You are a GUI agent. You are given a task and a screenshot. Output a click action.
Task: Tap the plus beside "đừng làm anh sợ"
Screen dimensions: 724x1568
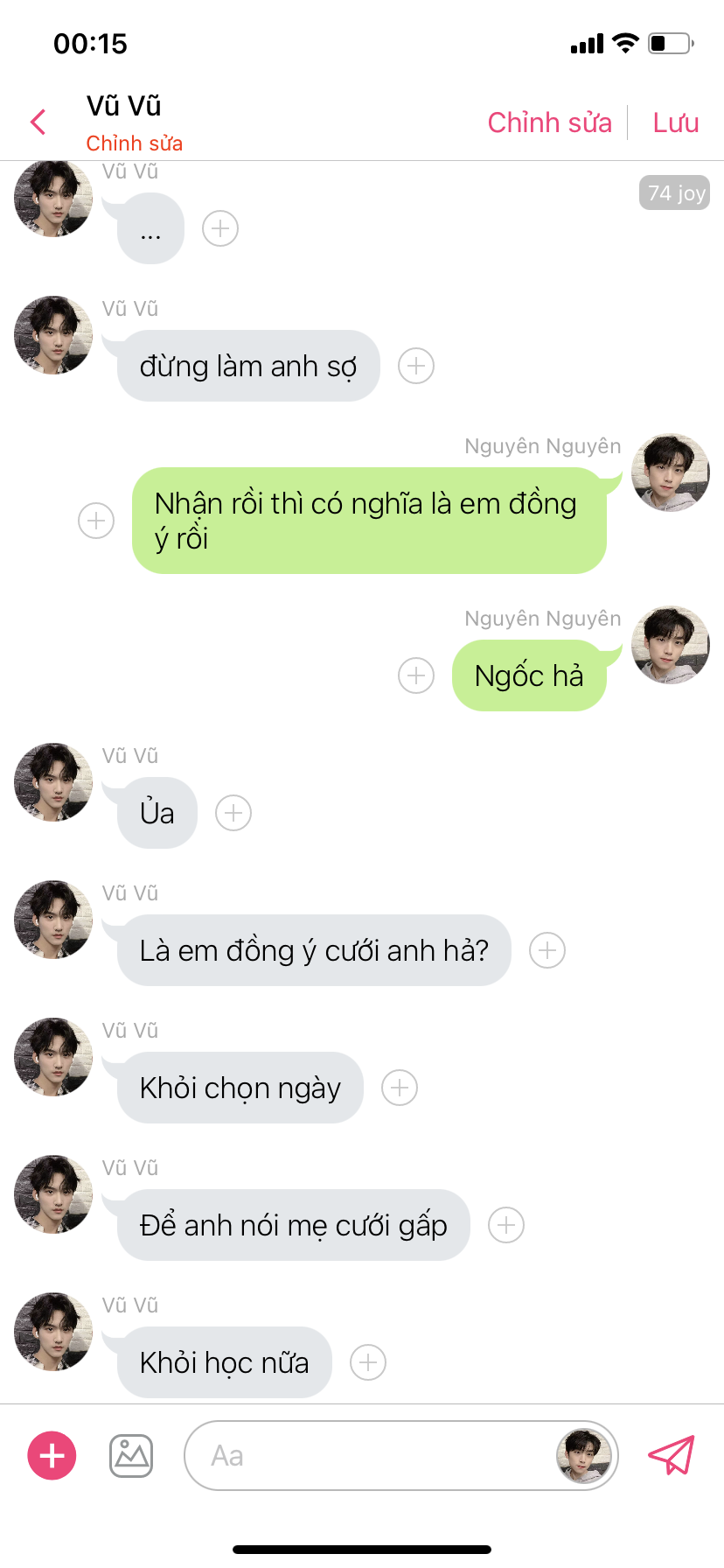(416, 366)
